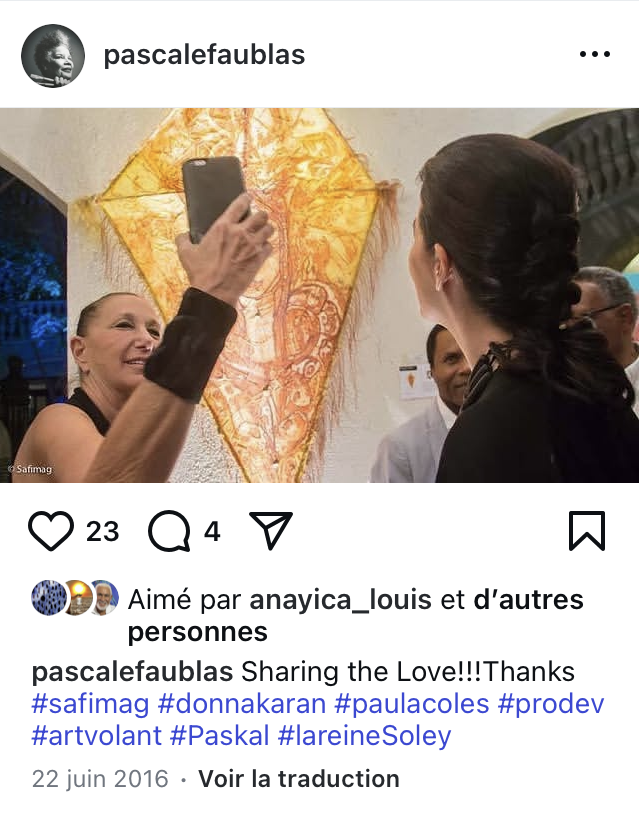
Task: Open anayica_louis profile from the likes line
Action: pos(340,599)
